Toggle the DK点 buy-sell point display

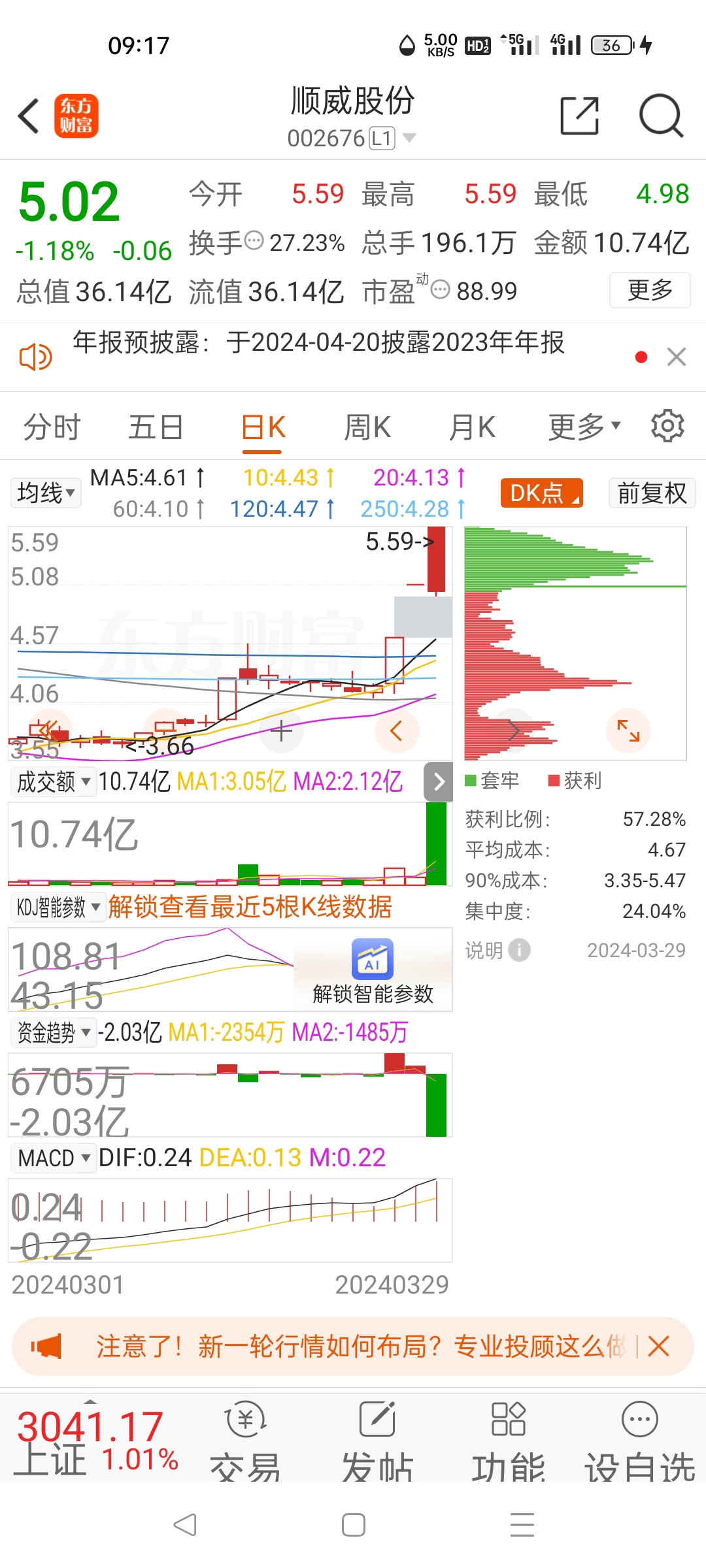(541, 493)
